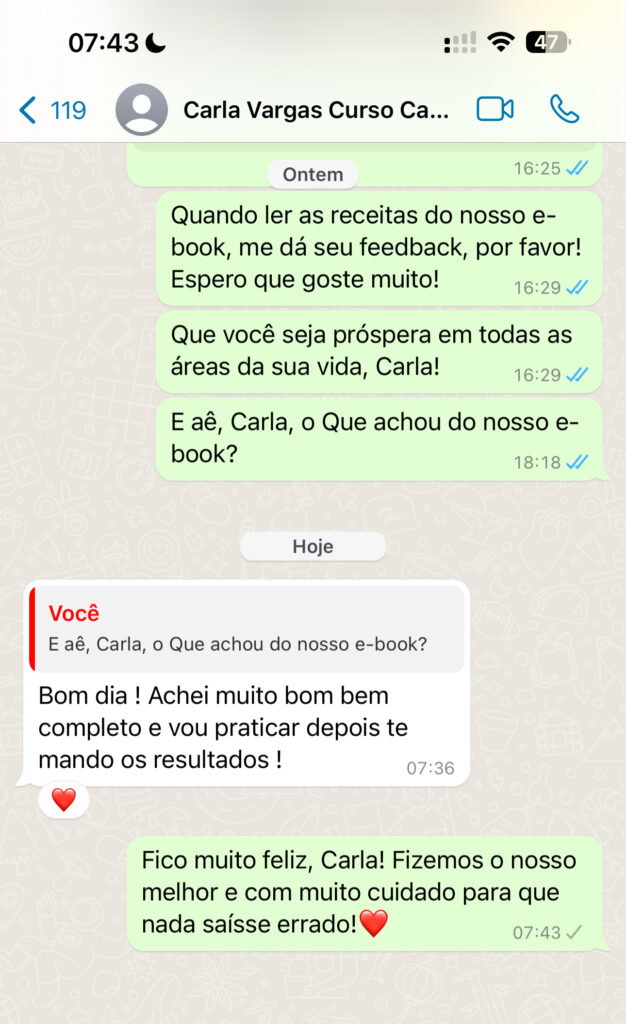The image size is (626, 1024).
Task: Open Carla Vargas contact info
Action: click(316, 110)
